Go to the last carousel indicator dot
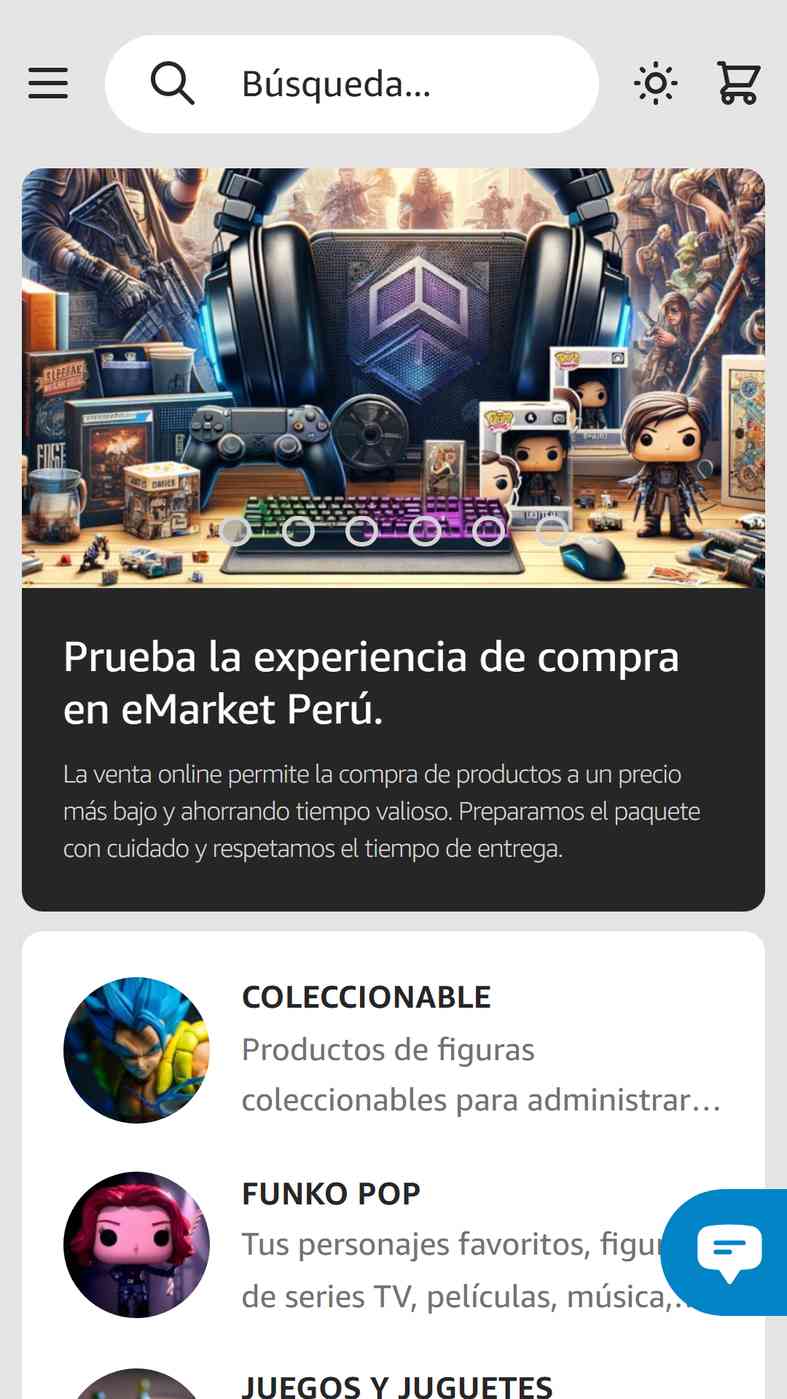Image resolution: width=787 pixels, height=1399 pixels. (552, 531)
